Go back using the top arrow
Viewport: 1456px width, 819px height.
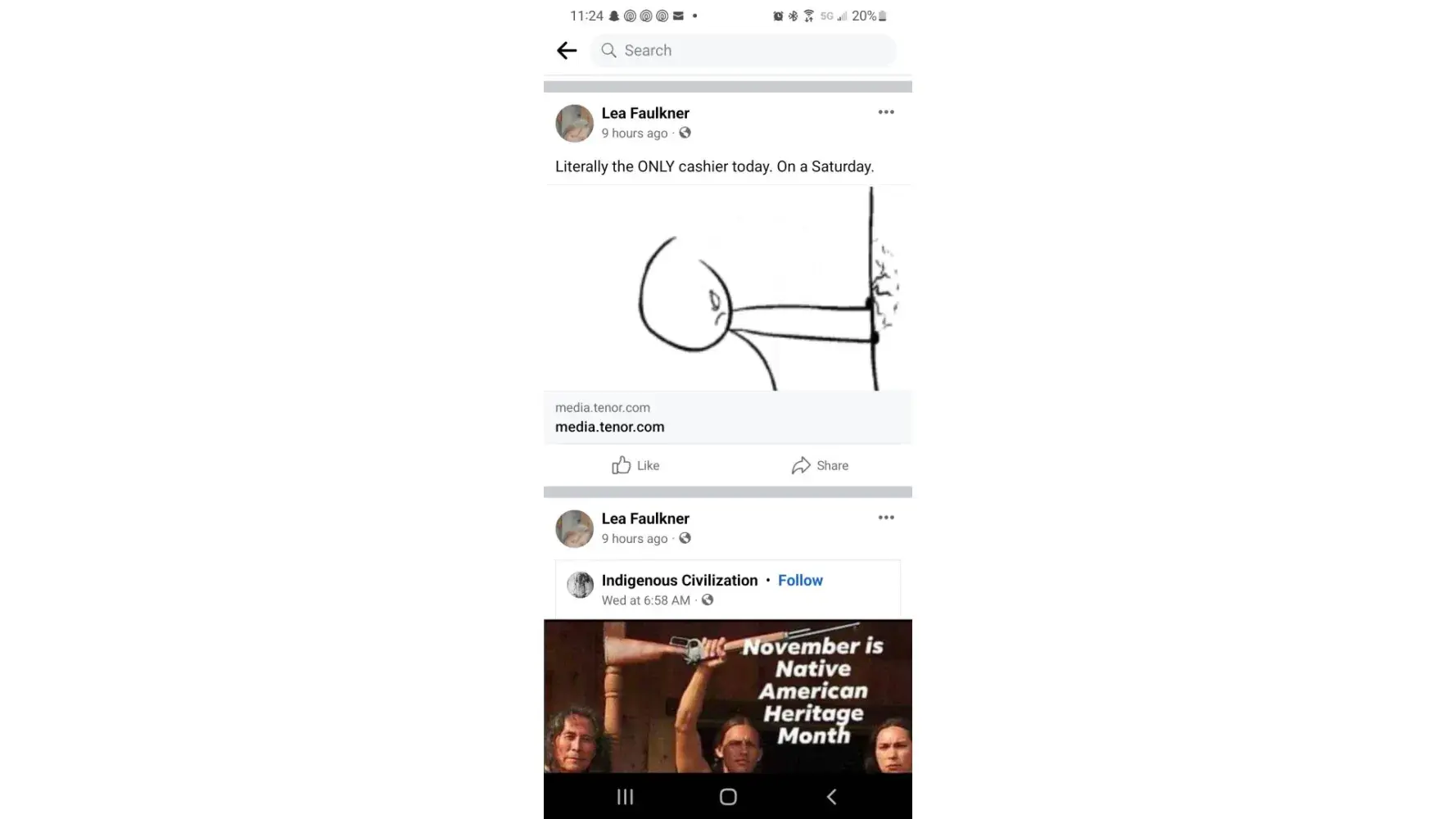click(x=567, y=51)
